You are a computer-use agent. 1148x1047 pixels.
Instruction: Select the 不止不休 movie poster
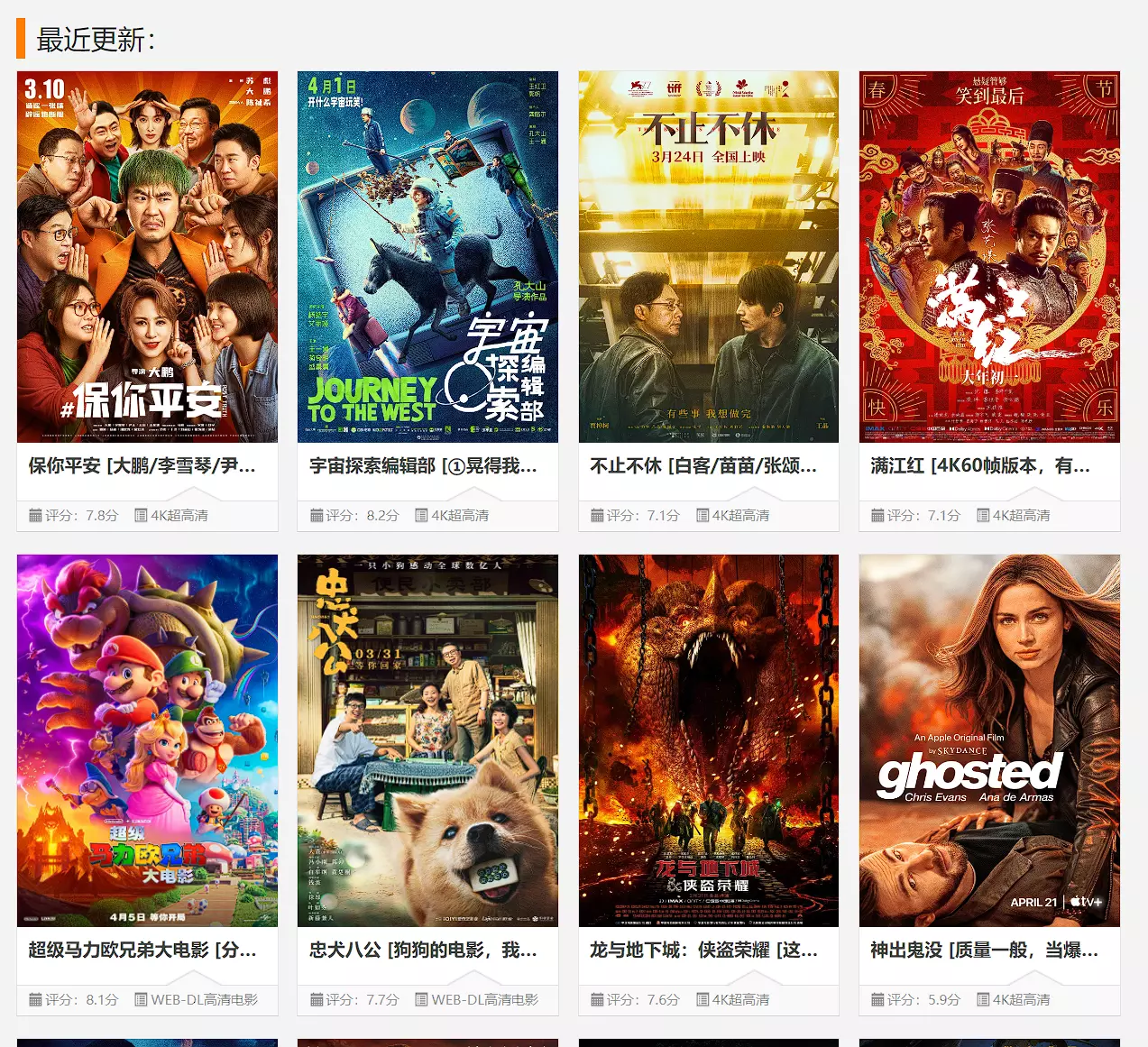click(708, 257)
